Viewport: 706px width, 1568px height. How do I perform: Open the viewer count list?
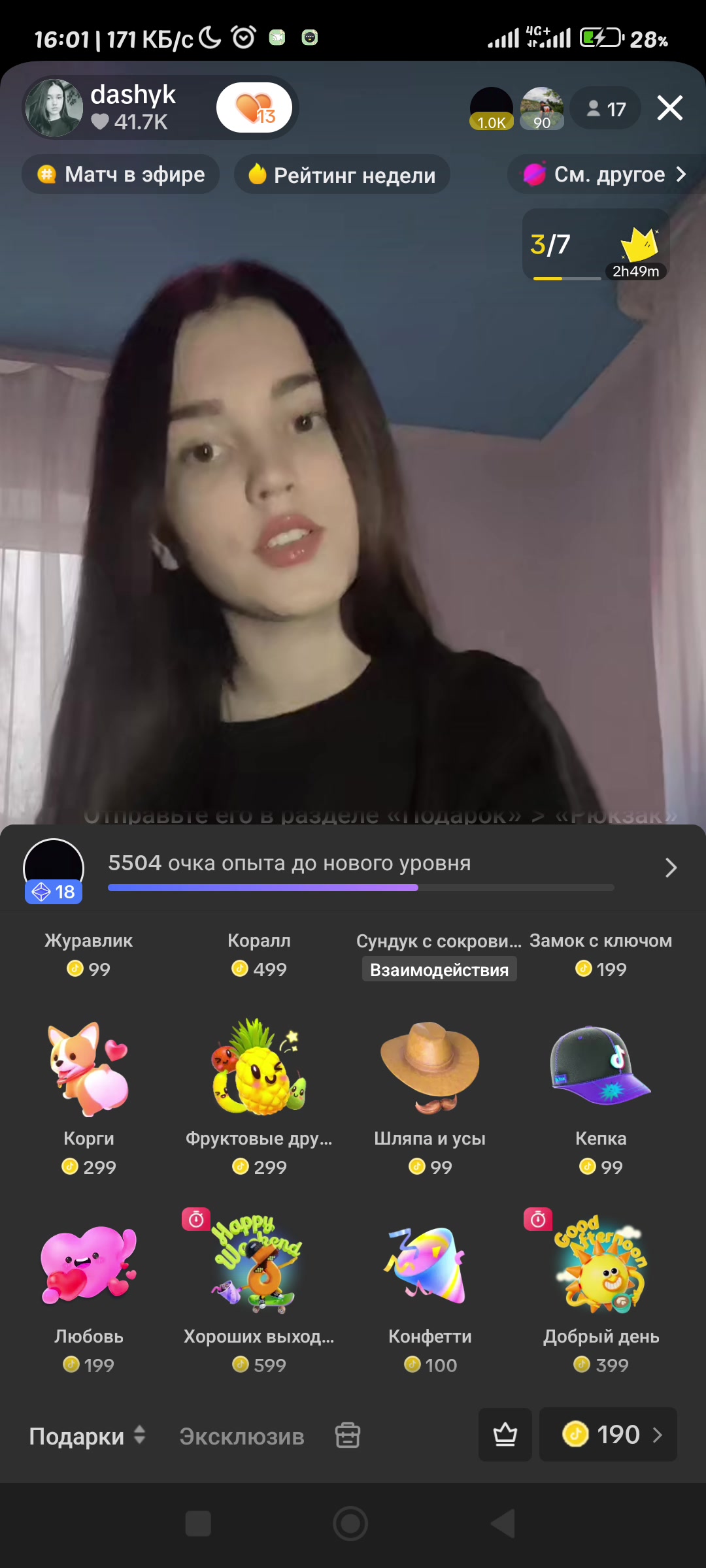605,108
